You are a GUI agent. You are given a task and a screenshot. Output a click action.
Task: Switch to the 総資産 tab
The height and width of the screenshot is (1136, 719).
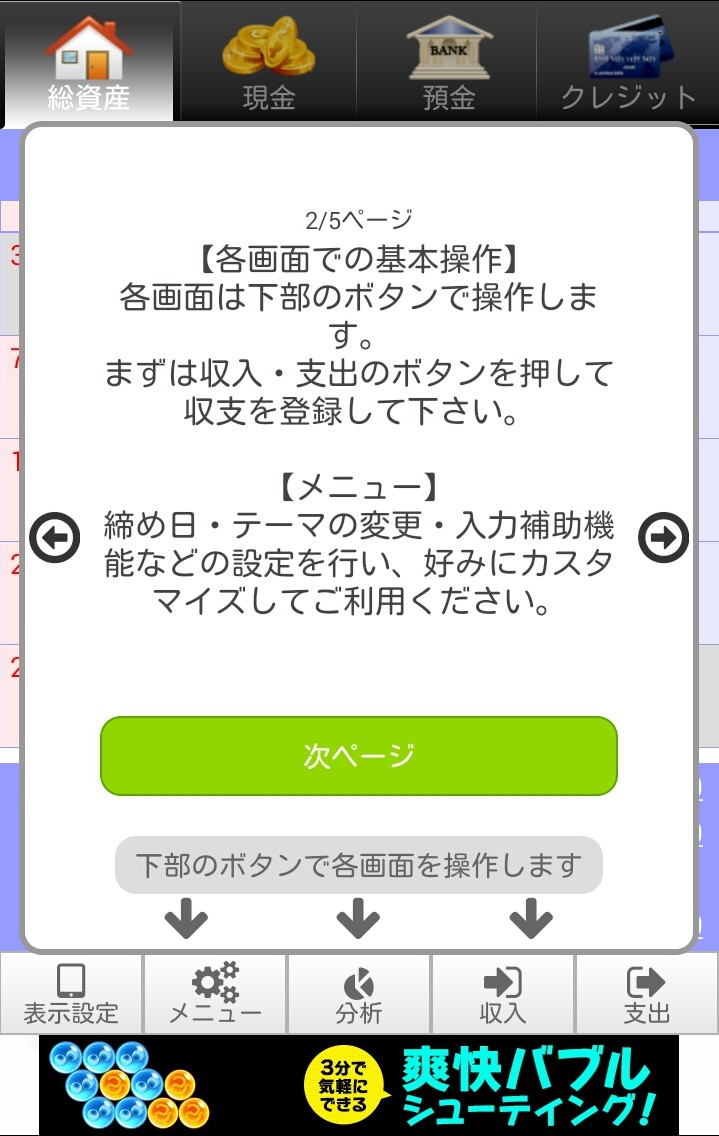(89, 62)
